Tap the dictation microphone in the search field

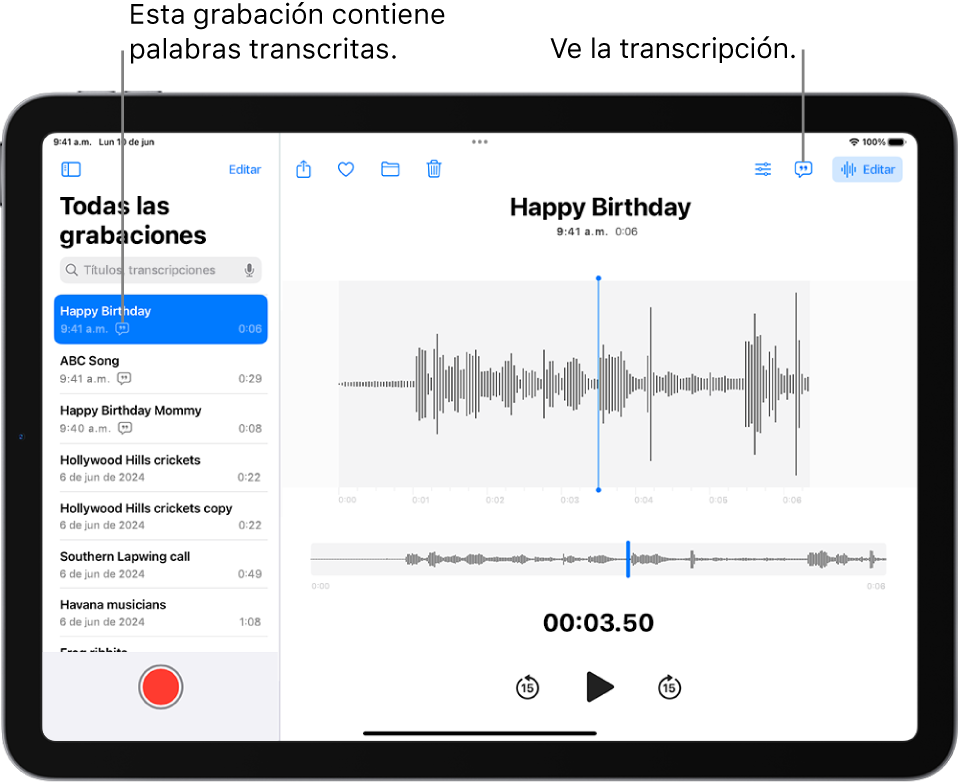point(249,270)
